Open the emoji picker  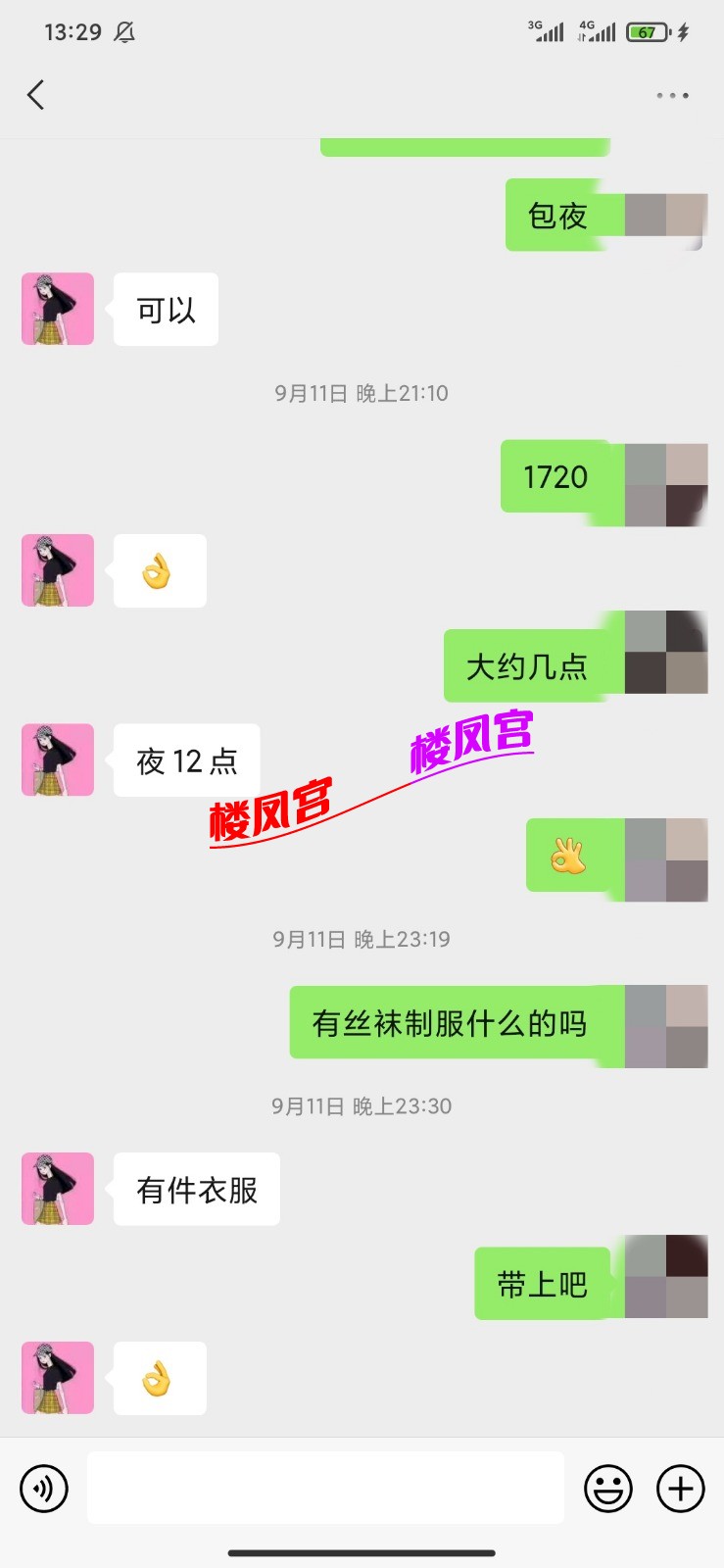click(x=608, y=1489)
